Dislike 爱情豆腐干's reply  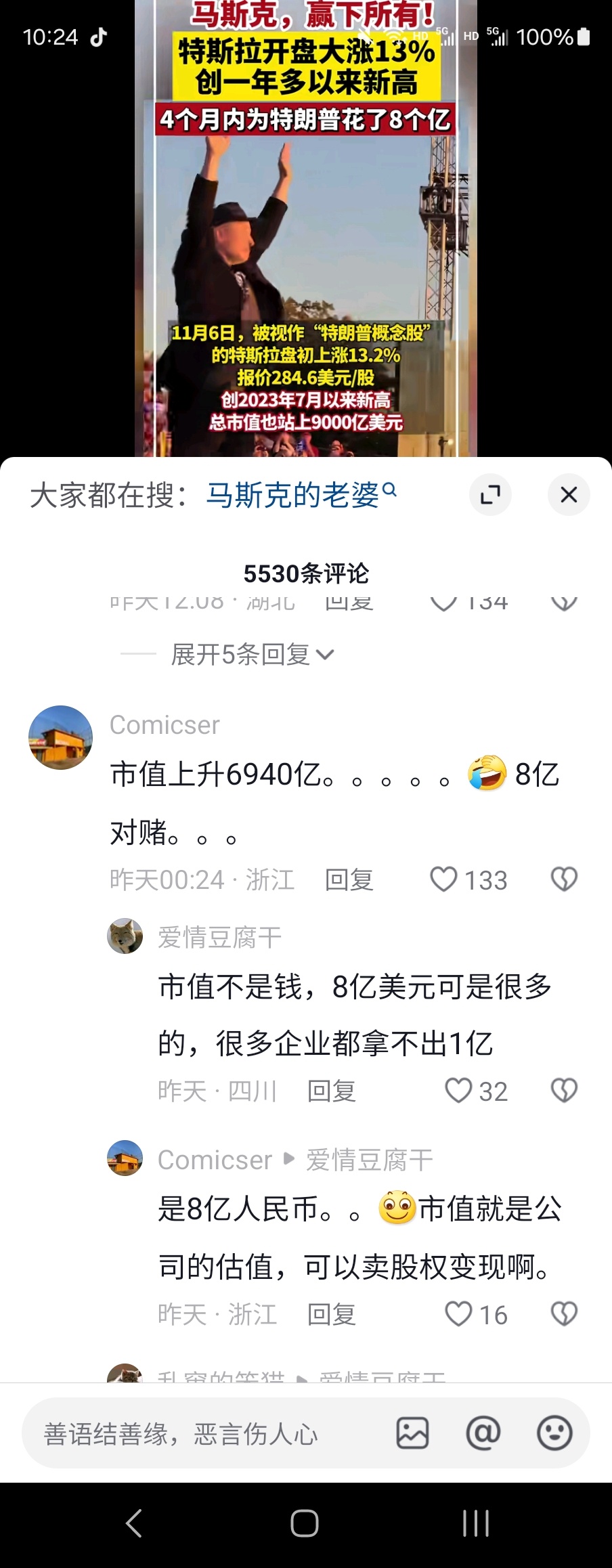564,1091
